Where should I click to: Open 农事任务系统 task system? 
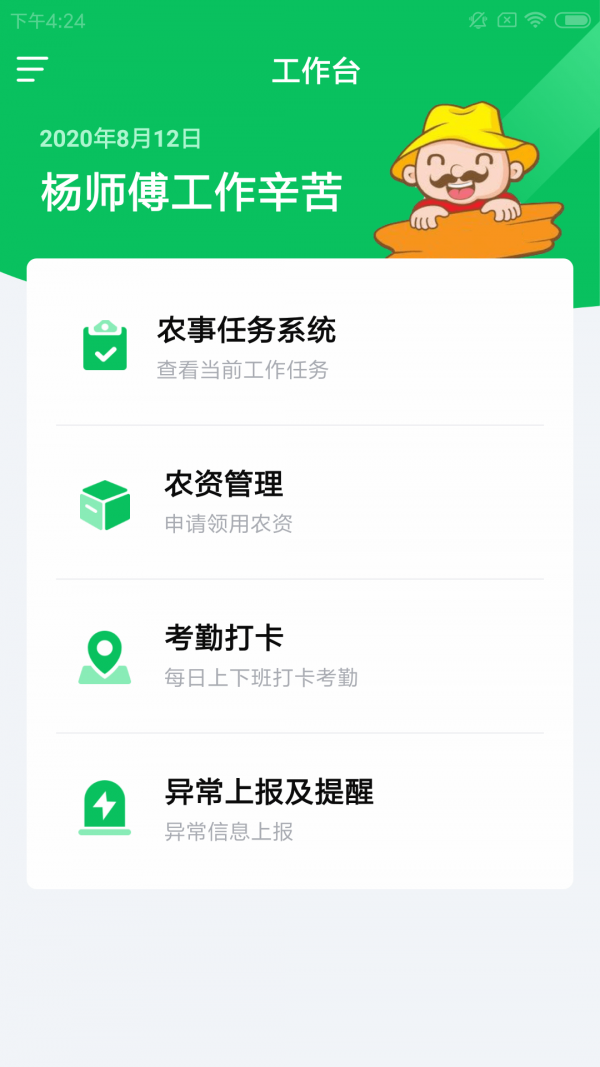tap(300, 348)
